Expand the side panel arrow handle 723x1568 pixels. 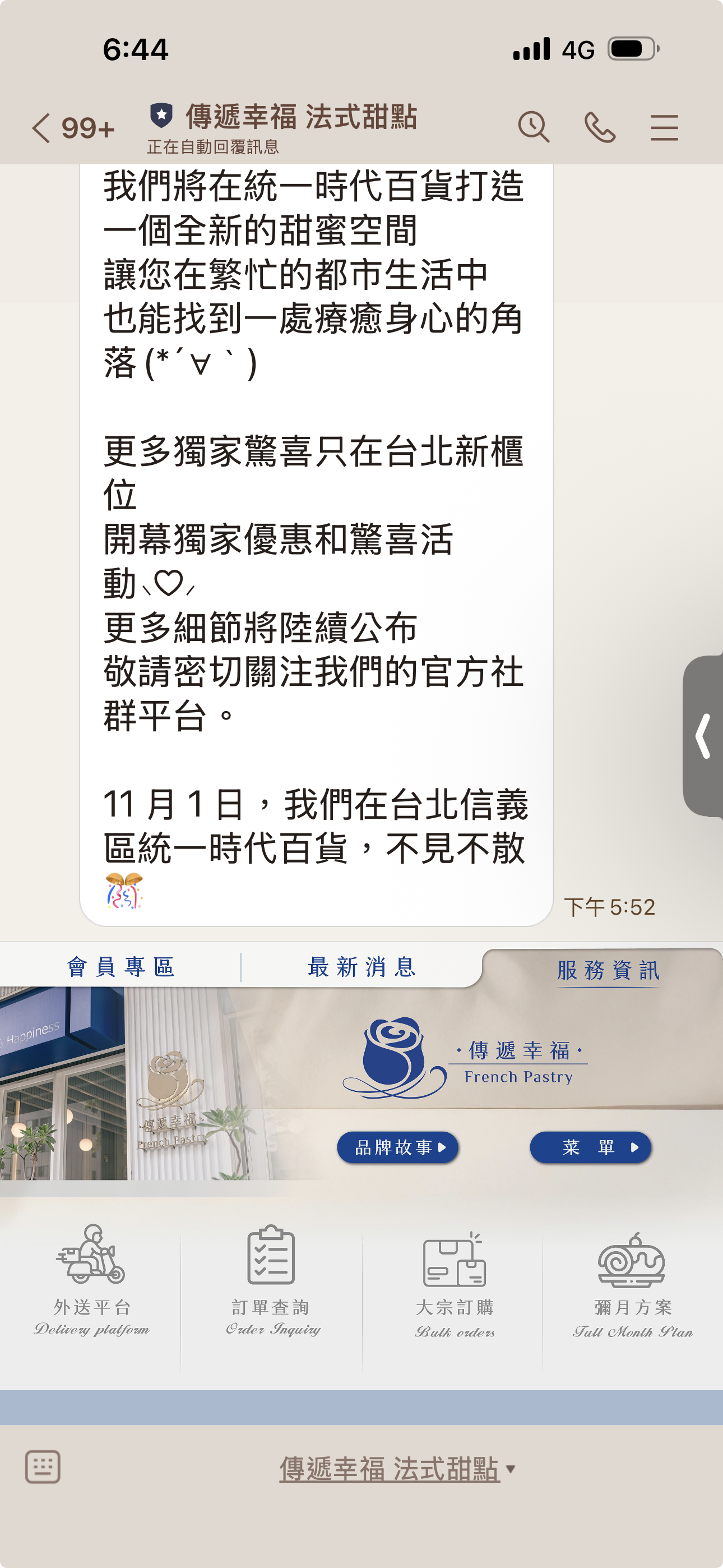tap(703, 736)
